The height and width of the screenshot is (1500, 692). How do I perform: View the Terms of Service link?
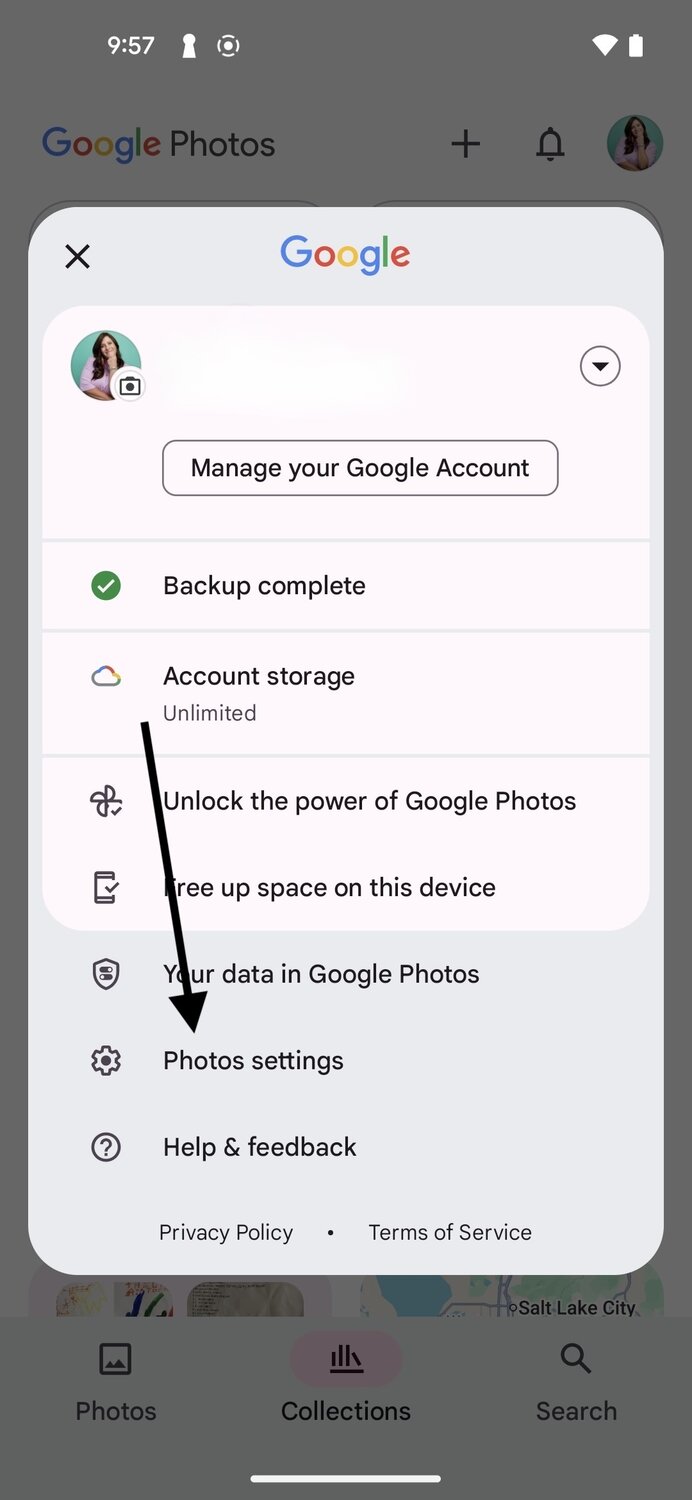click(x=450, y=1232)
